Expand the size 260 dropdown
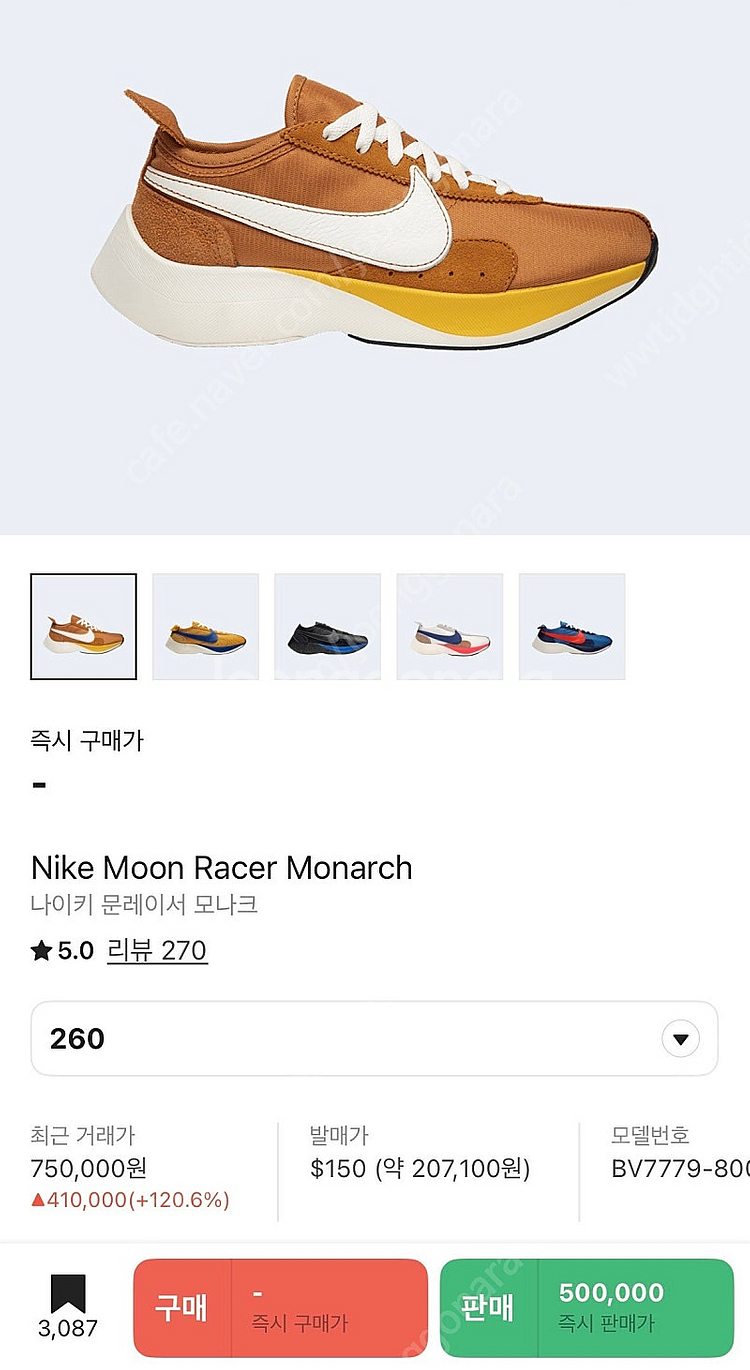 (x=680, y=1039)
